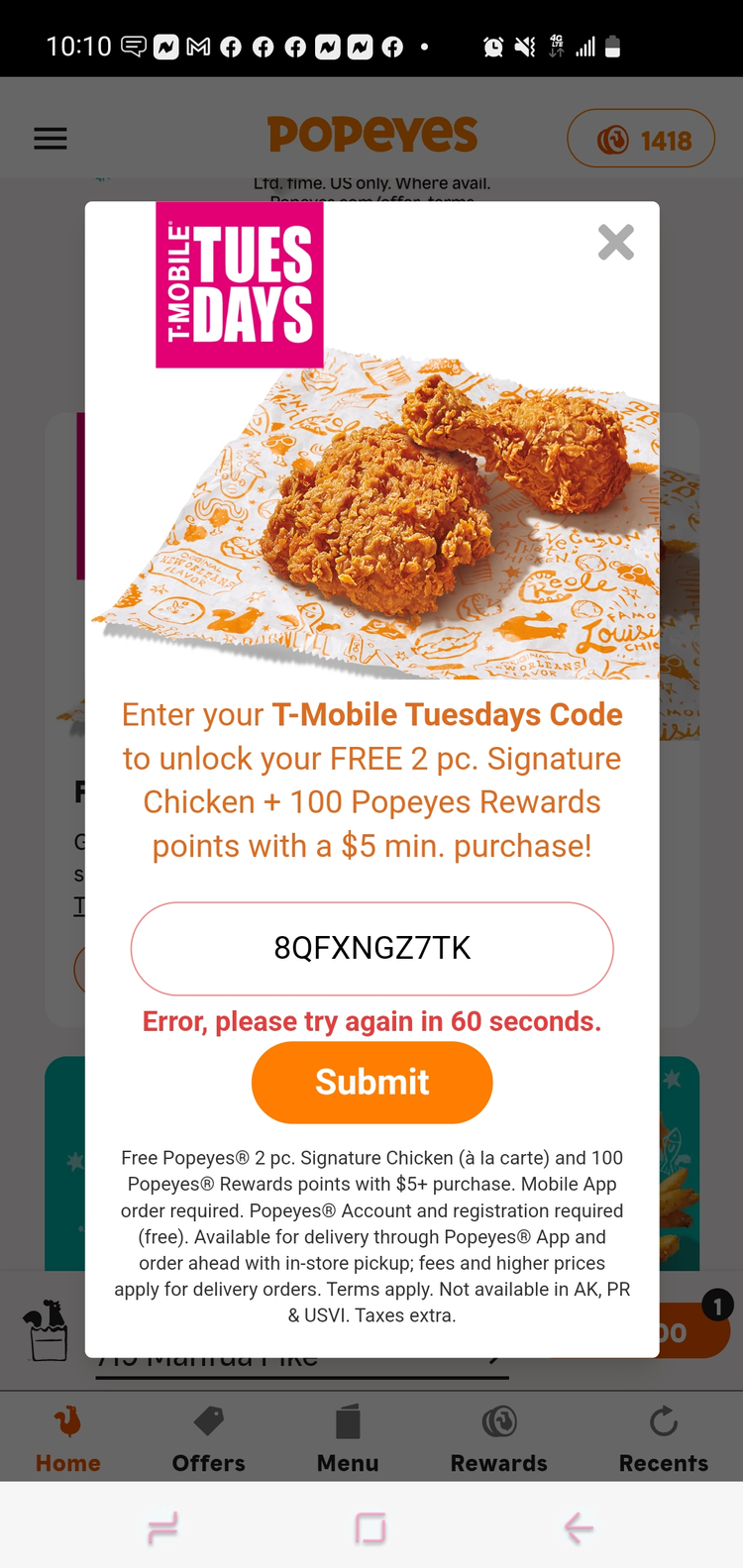Go to the Home tab
The height and width of the screenshot is (1568, 743).
click(67, 1439)
